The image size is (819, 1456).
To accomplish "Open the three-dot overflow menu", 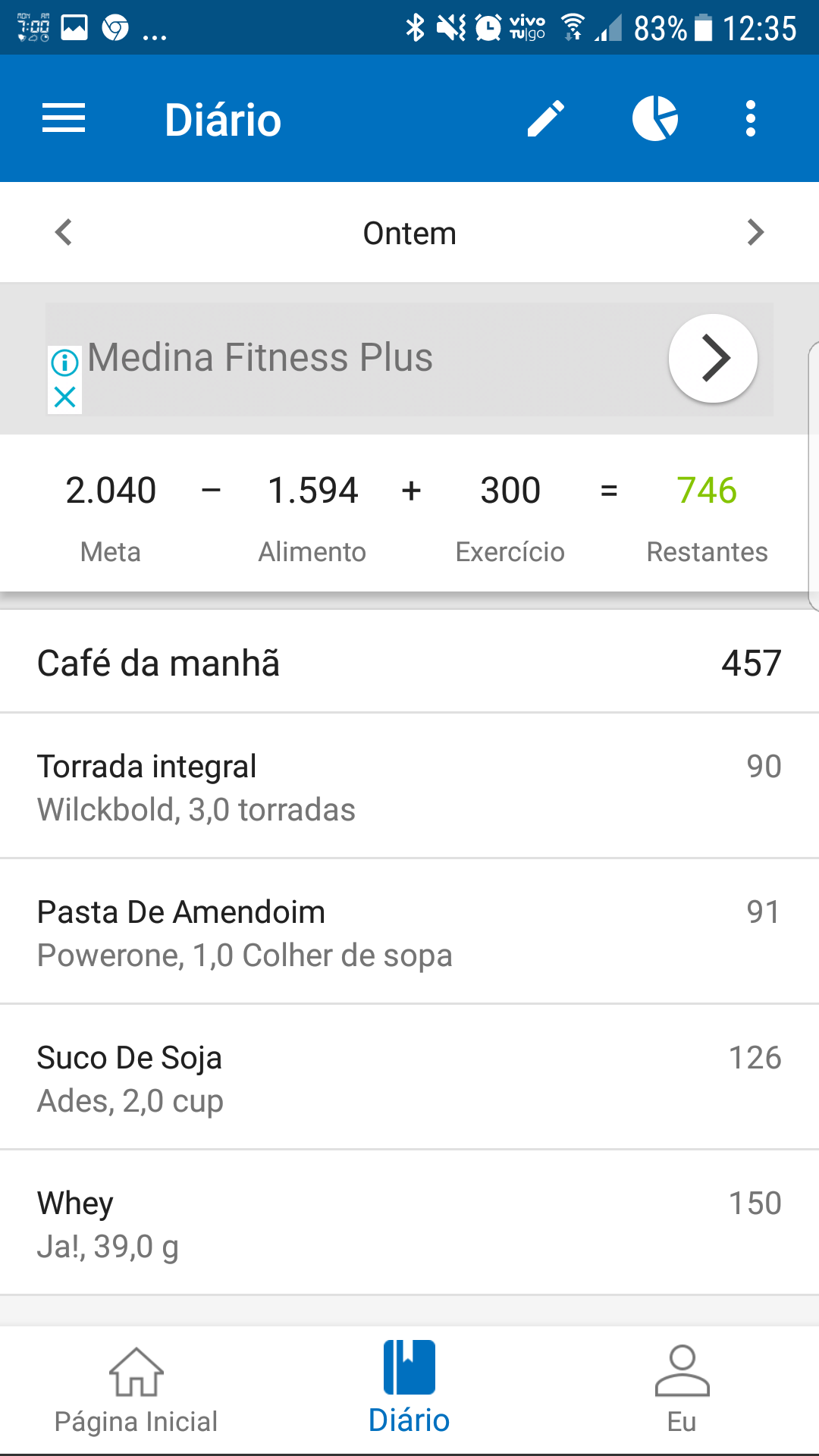I will point(751,118).
